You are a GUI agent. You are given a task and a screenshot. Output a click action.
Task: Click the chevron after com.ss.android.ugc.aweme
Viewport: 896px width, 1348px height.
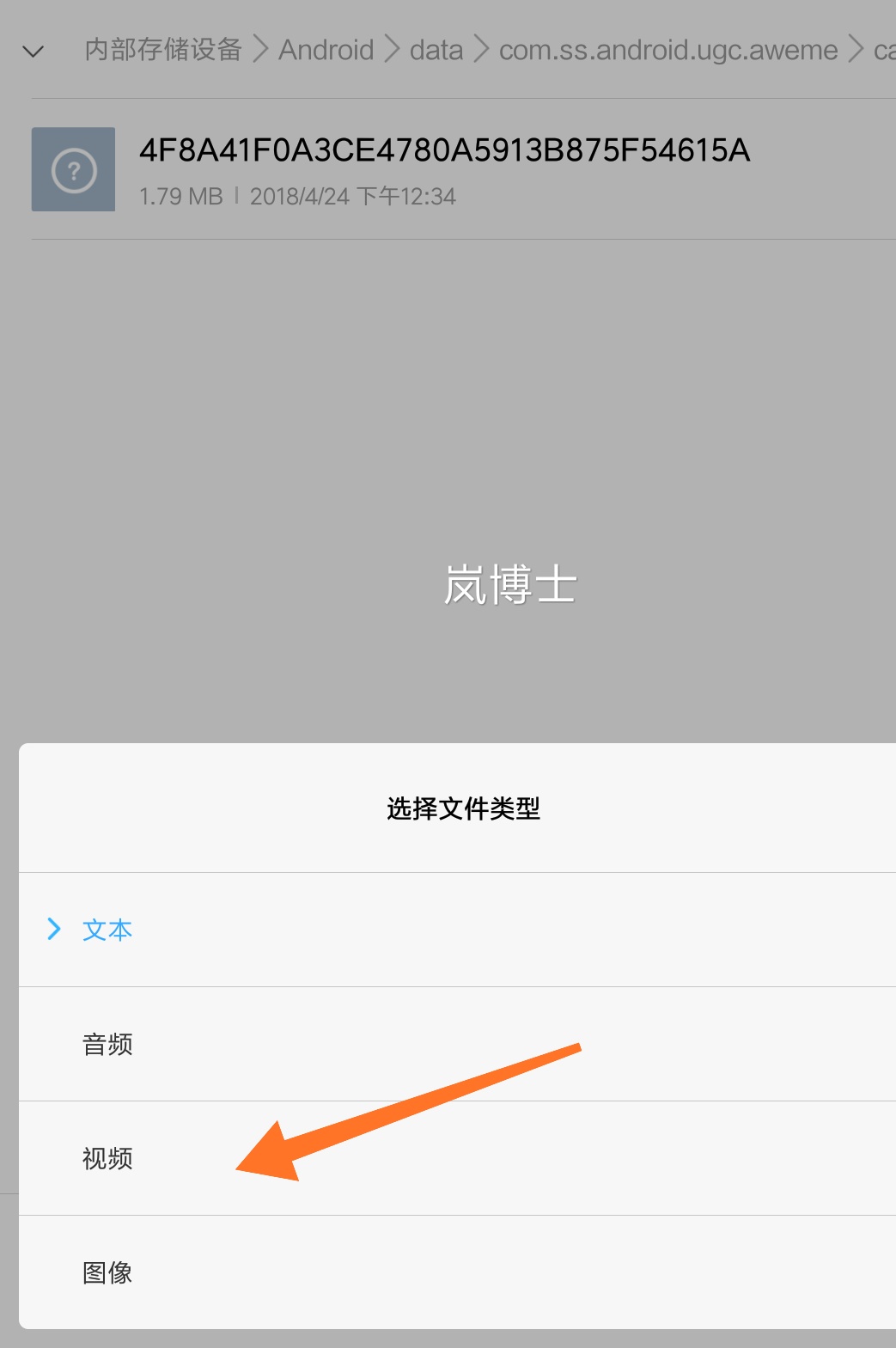click(856, 50)
